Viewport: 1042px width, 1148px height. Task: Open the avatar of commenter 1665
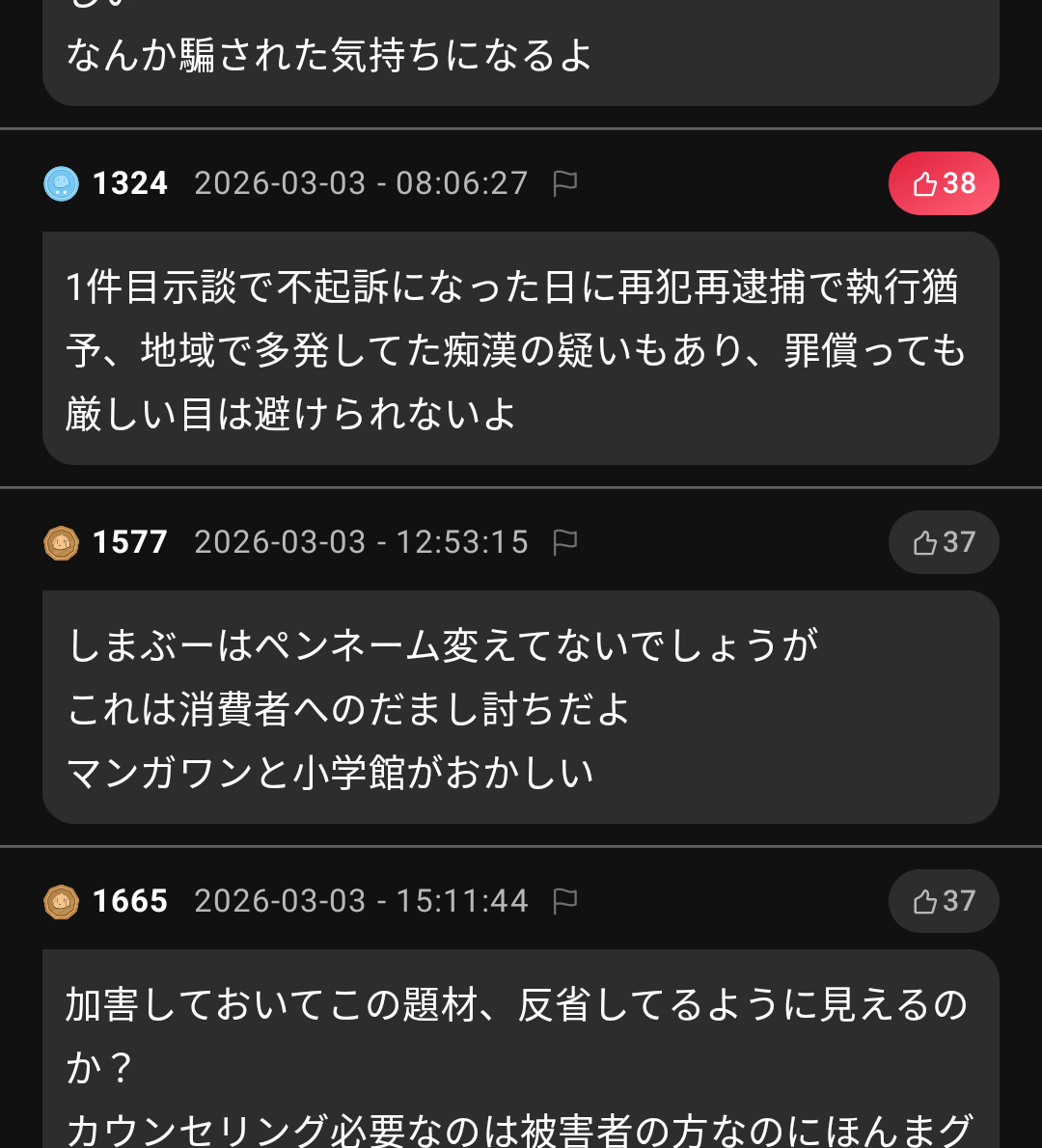[62, 902]
